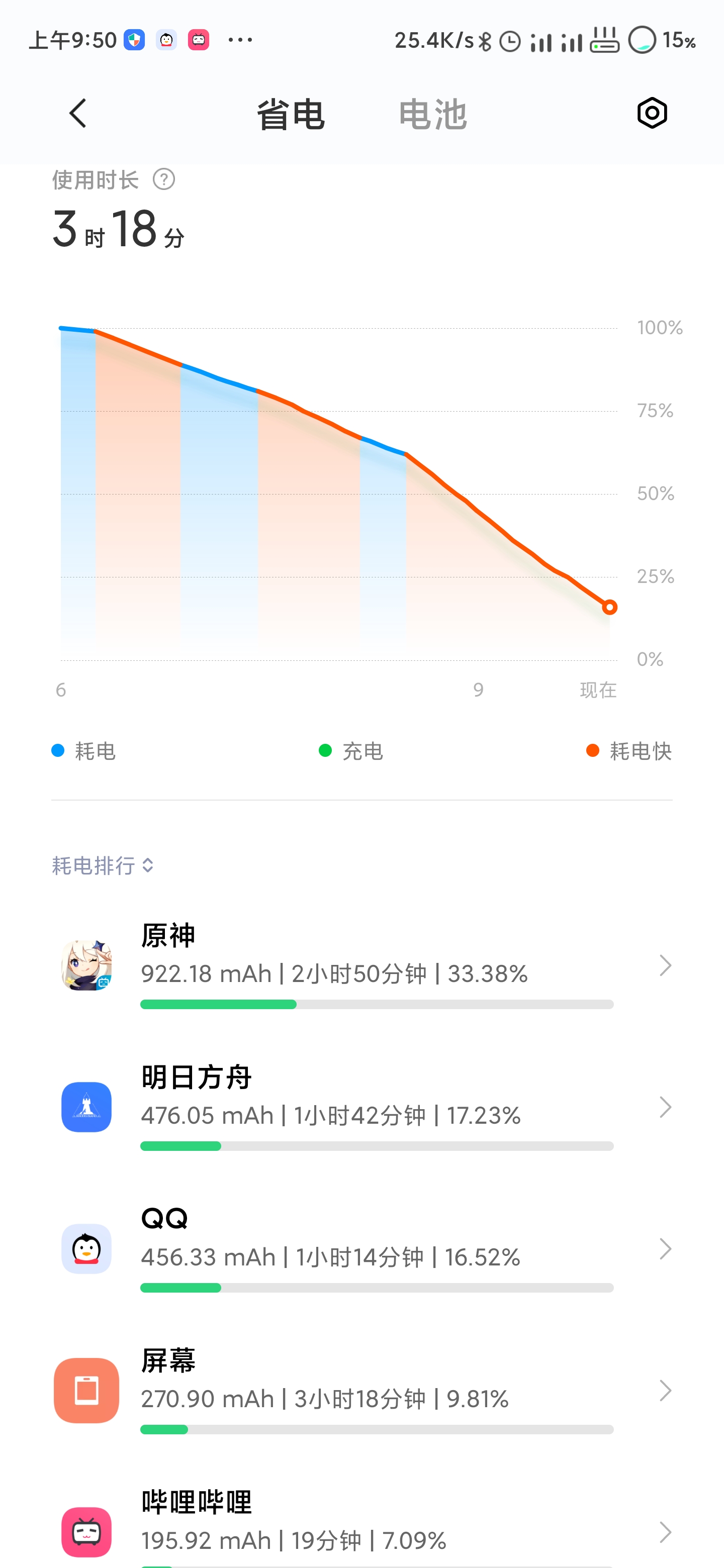Tap the help icon beside 使用时长
This screenshot has width=724, height=1568.
pyautogui.click(x=164, y=179)
